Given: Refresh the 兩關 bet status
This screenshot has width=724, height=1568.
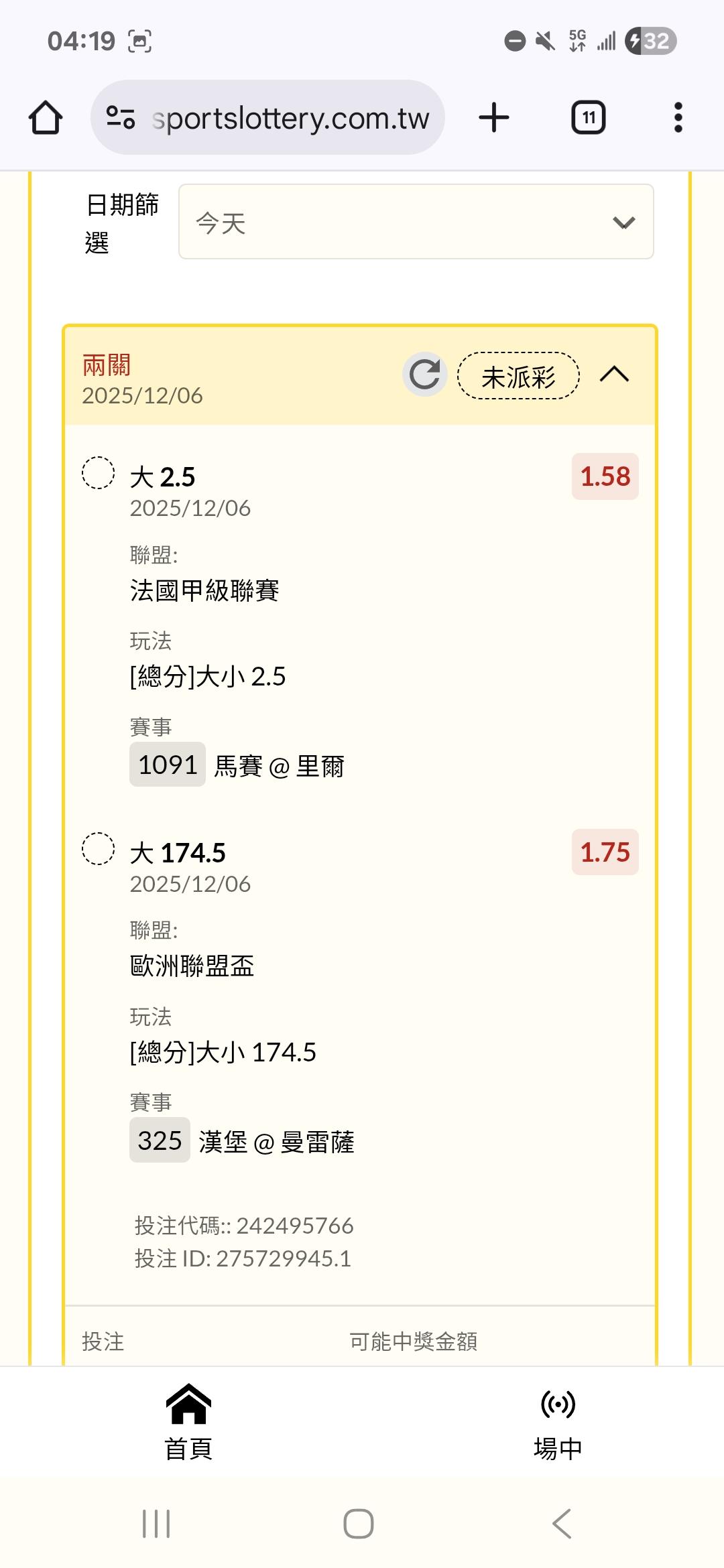Looking at the screenshot, I should point(425,375).
